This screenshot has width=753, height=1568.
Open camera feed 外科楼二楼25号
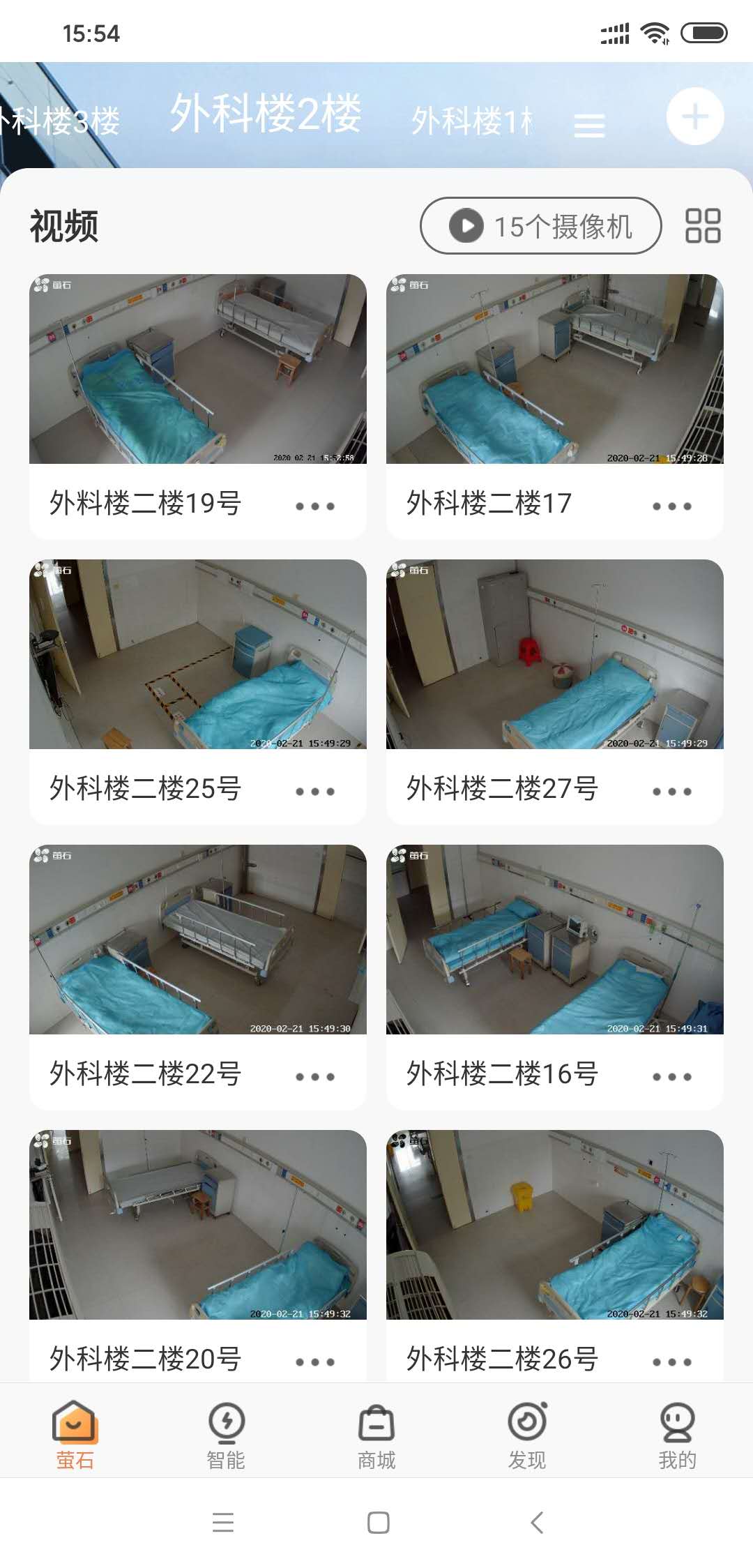pyautogui.click(x=197, y=654)
